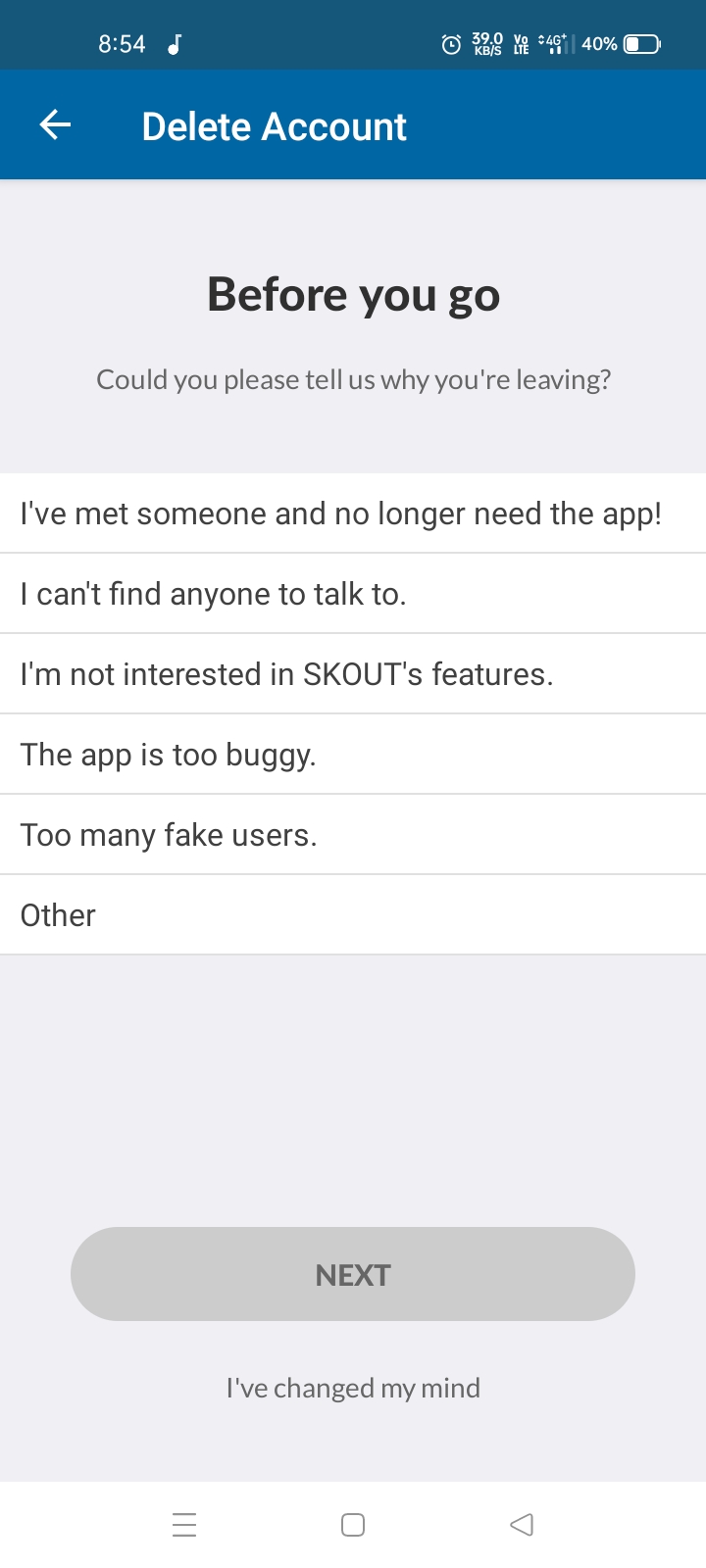
Task: Choose 'I can't find anyone to talk to.'
Action: click(x=353, y=594)
